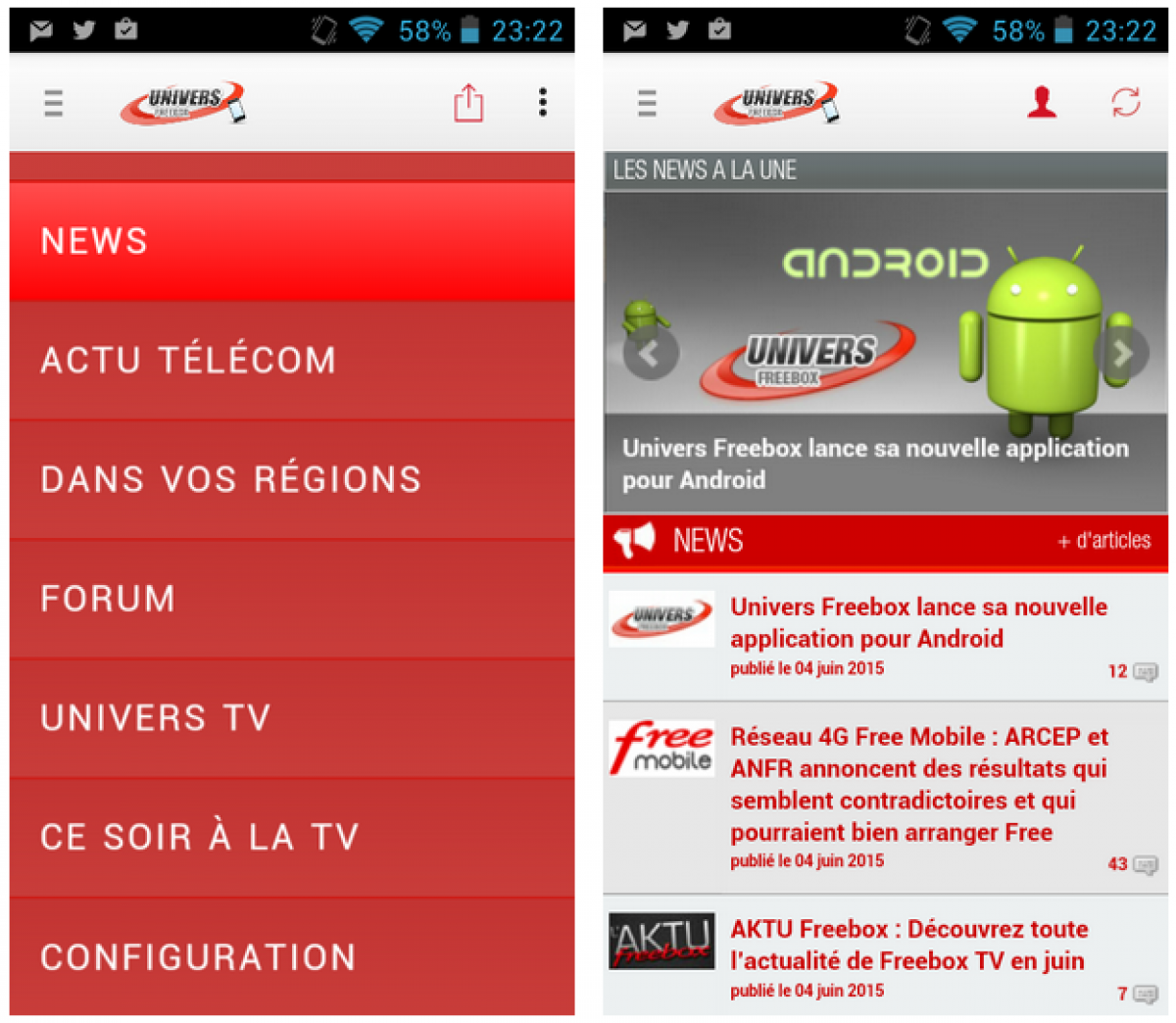Open the three-dot overflow menu

(543, 102)
